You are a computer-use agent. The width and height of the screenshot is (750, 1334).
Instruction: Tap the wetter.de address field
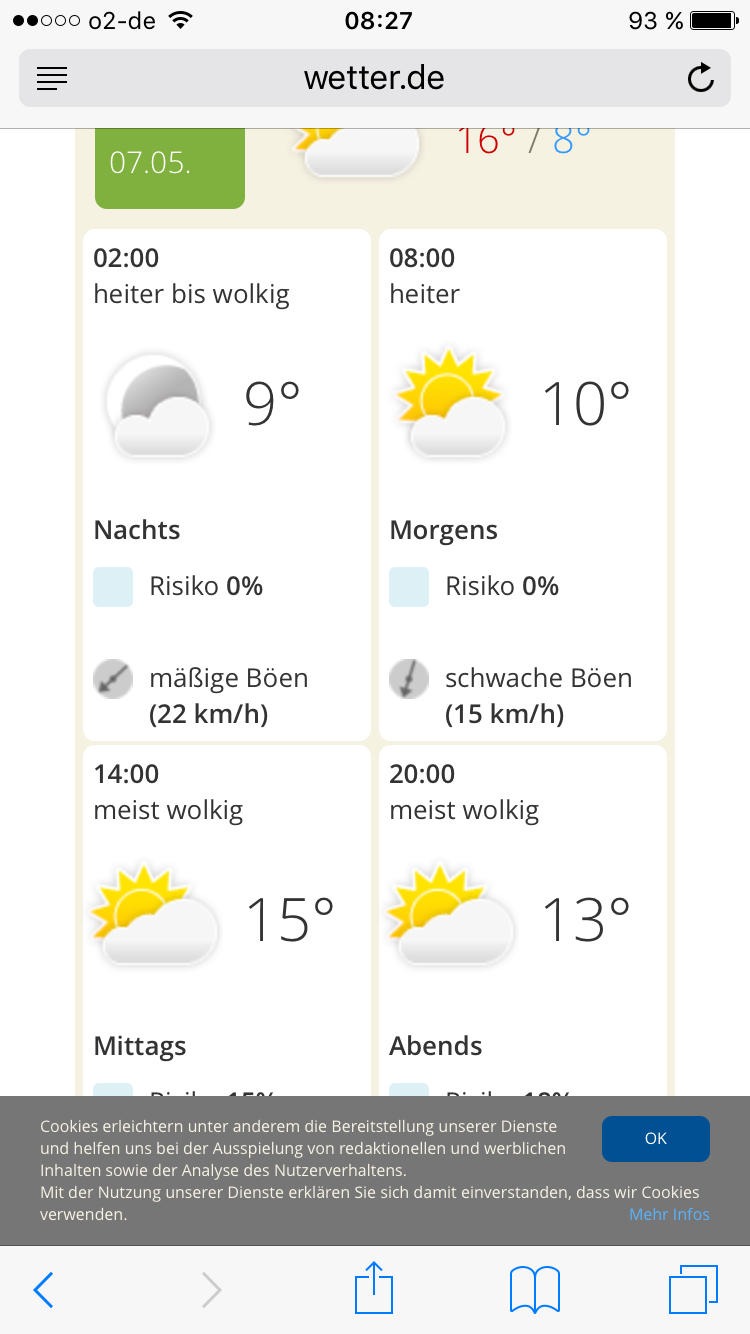374,78
